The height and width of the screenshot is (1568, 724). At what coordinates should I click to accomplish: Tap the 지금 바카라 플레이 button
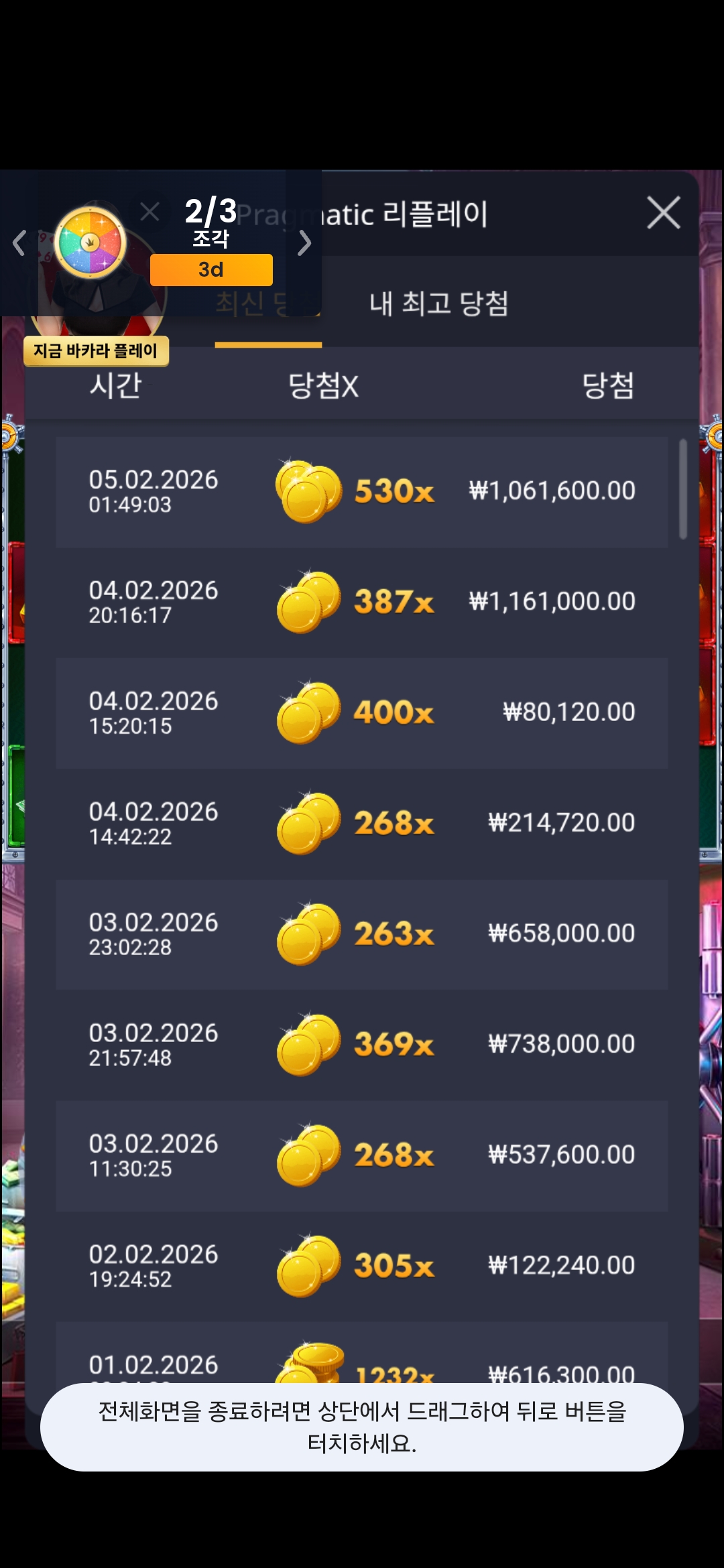[x=96, y=350]
